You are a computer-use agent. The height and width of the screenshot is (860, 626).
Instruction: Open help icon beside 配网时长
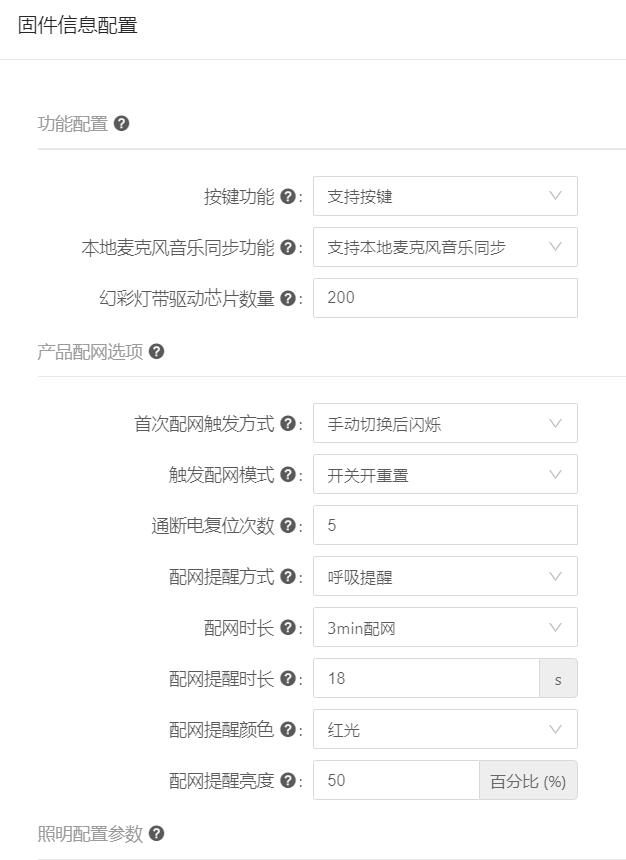[x=288, y=628]
